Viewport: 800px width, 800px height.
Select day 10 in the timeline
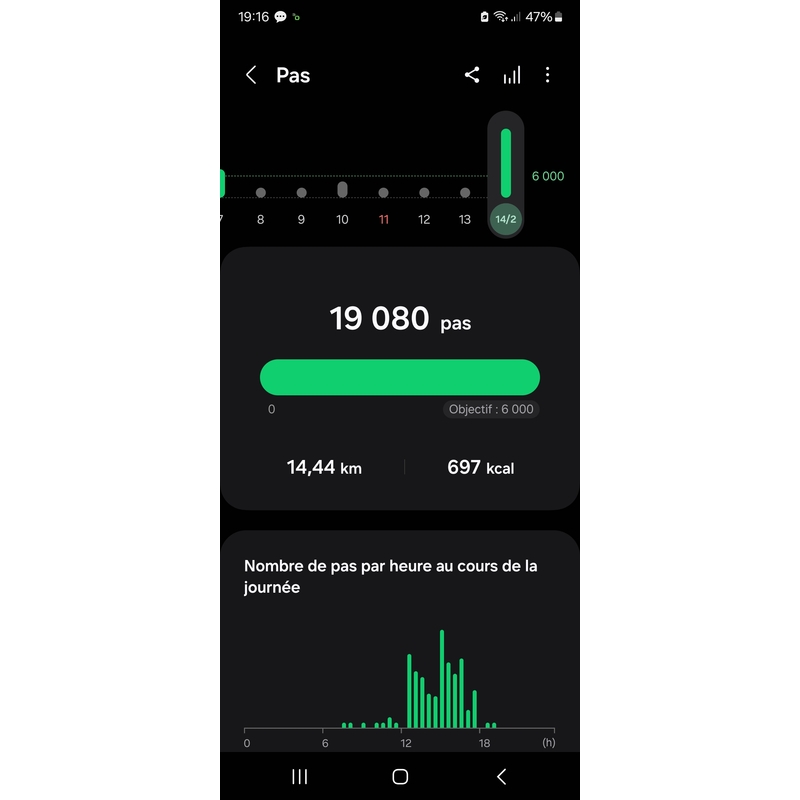coord(342,204)
